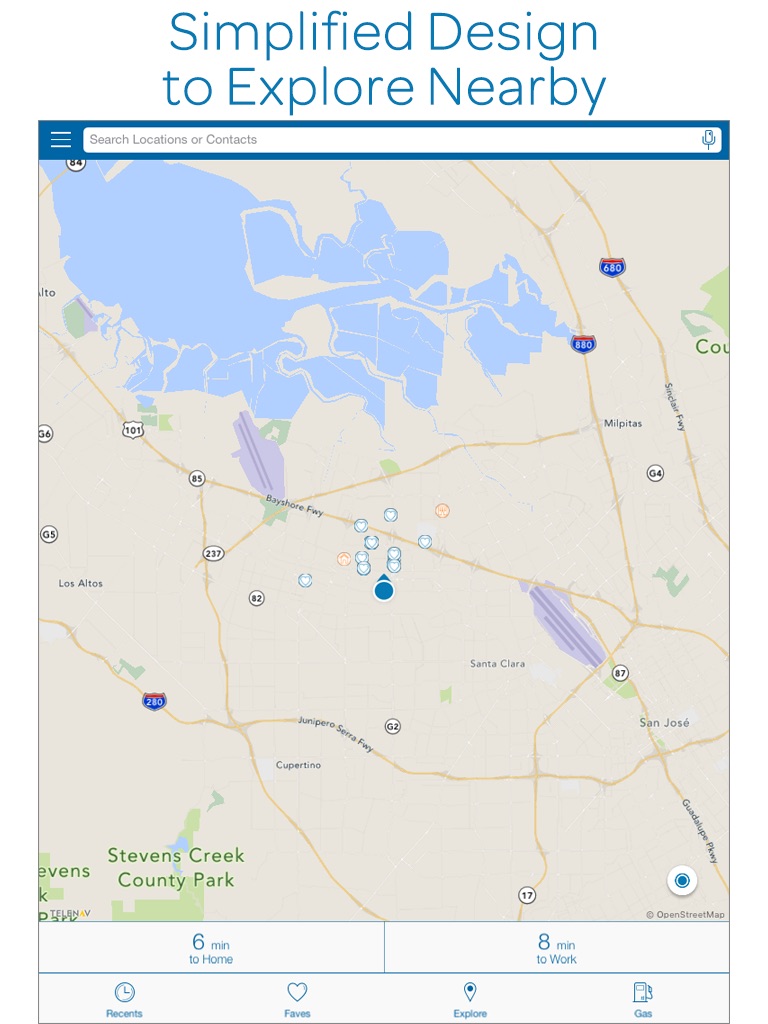Open the Recents tab
768x1024 pixels.
(x=124, y=1000)
